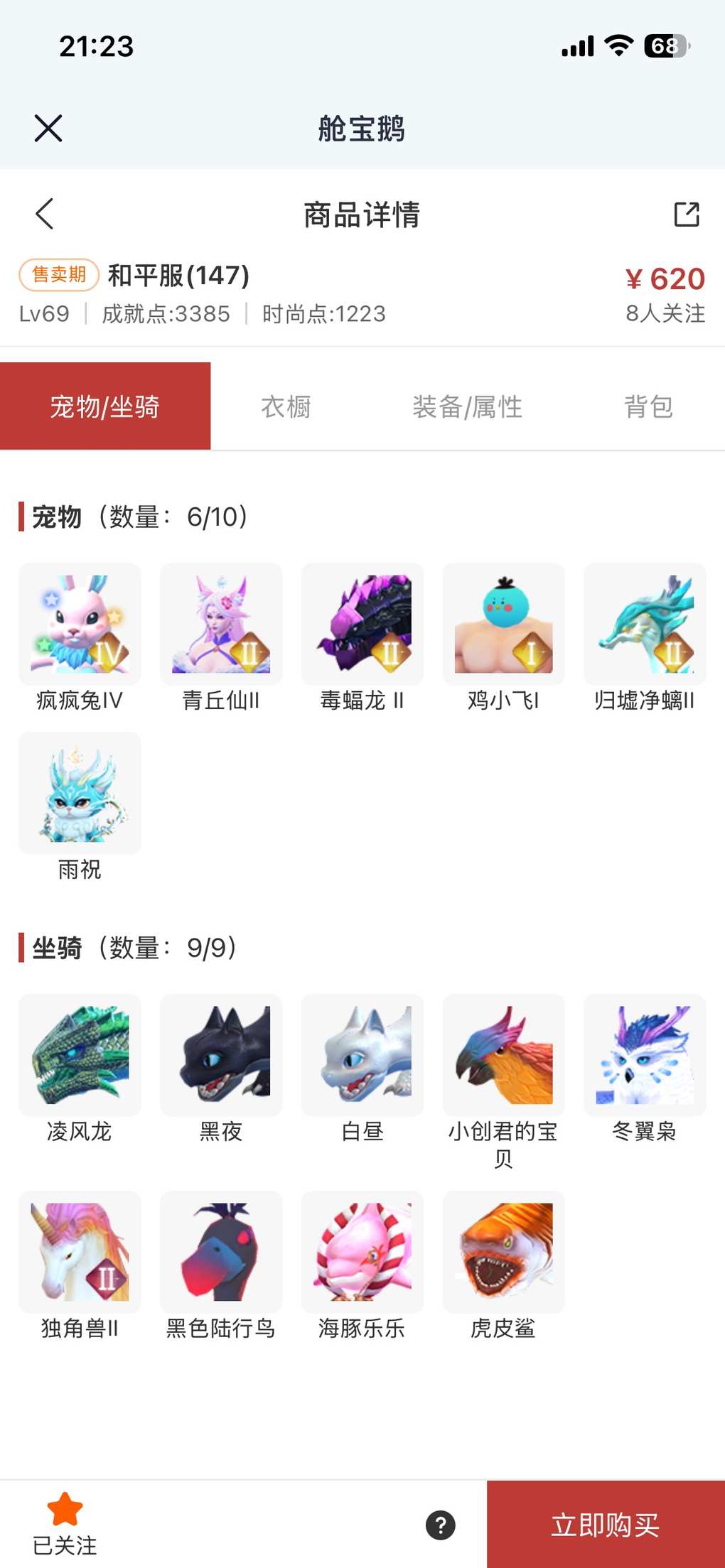Select the 宠物/坐骑 tab

pyautogui.click(x=105, y=407)
